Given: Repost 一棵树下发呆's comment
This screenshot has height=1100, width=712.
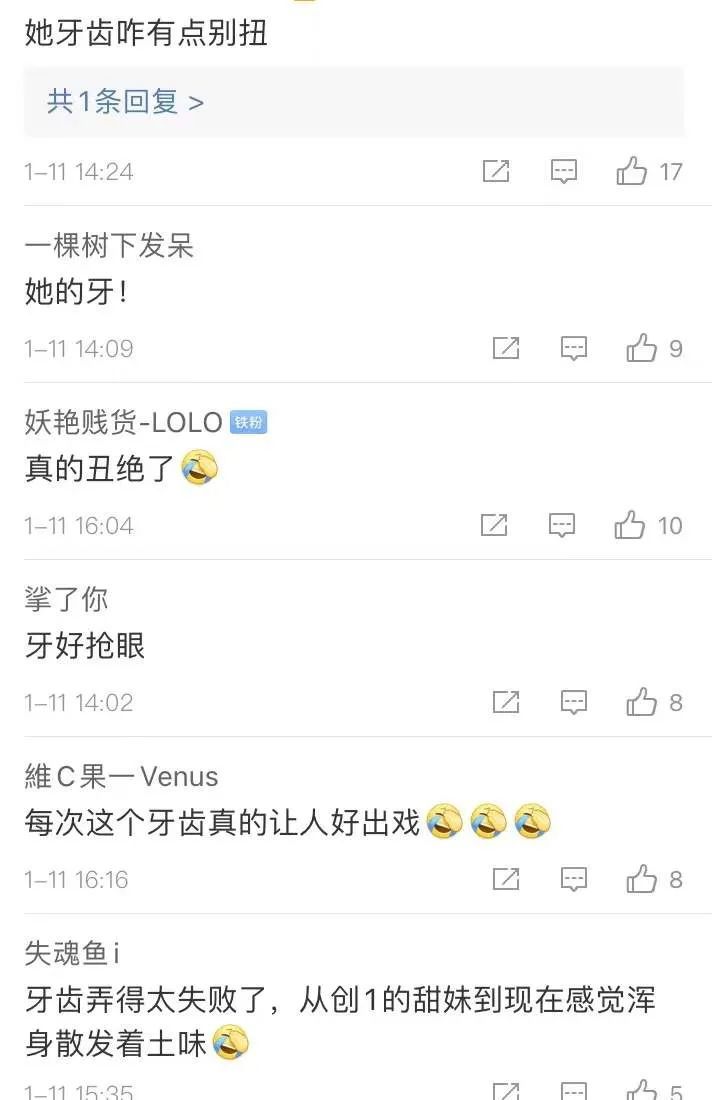Looking at the screenshot, I should pos(506,348).
